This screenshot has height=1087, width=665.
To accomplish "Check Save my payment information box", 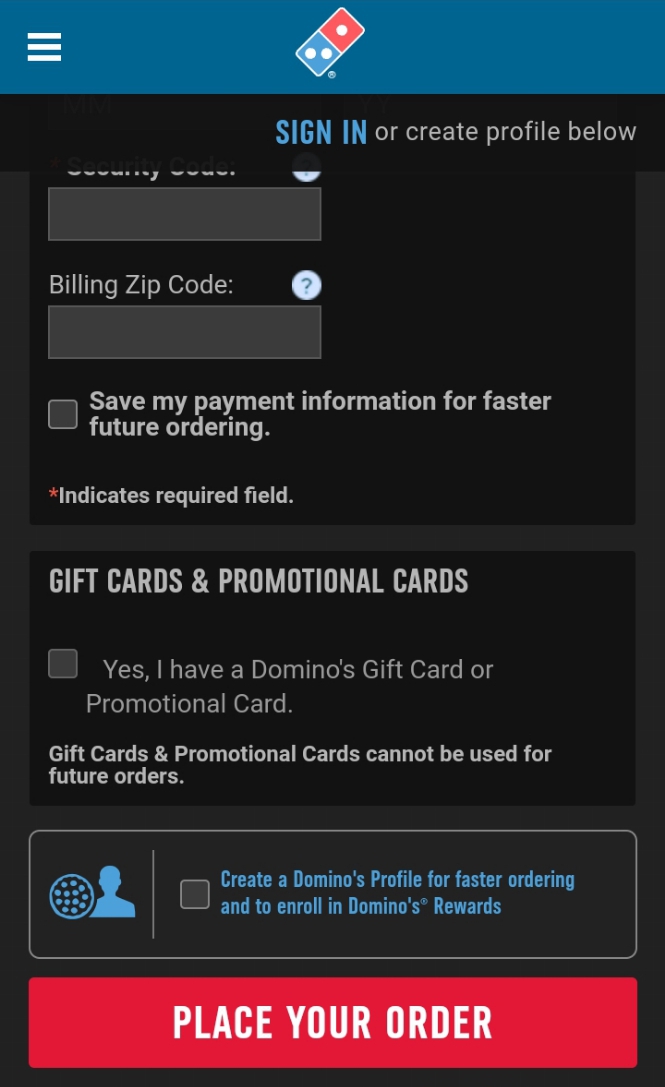I will (x=63, y=414).
